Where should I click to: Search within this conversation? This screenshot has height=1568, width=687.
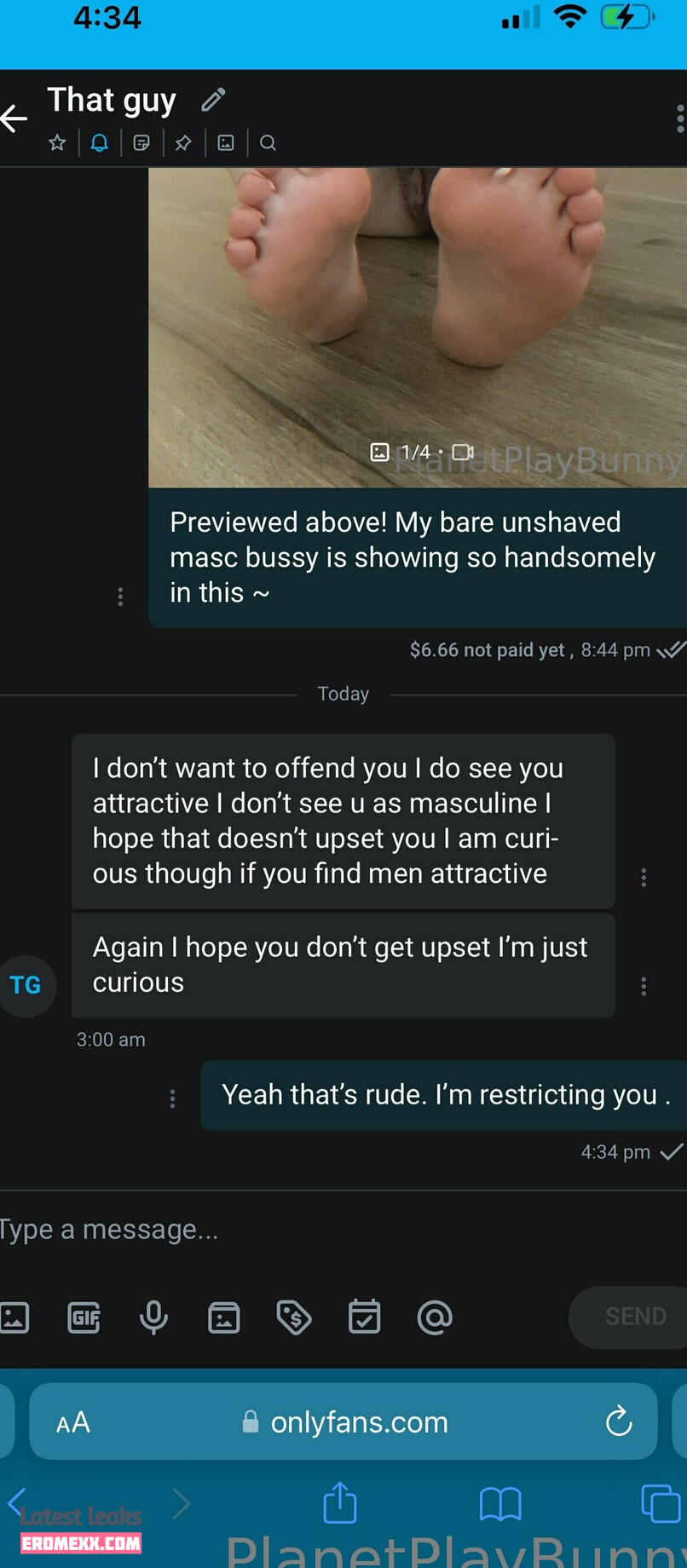point(268,142)
